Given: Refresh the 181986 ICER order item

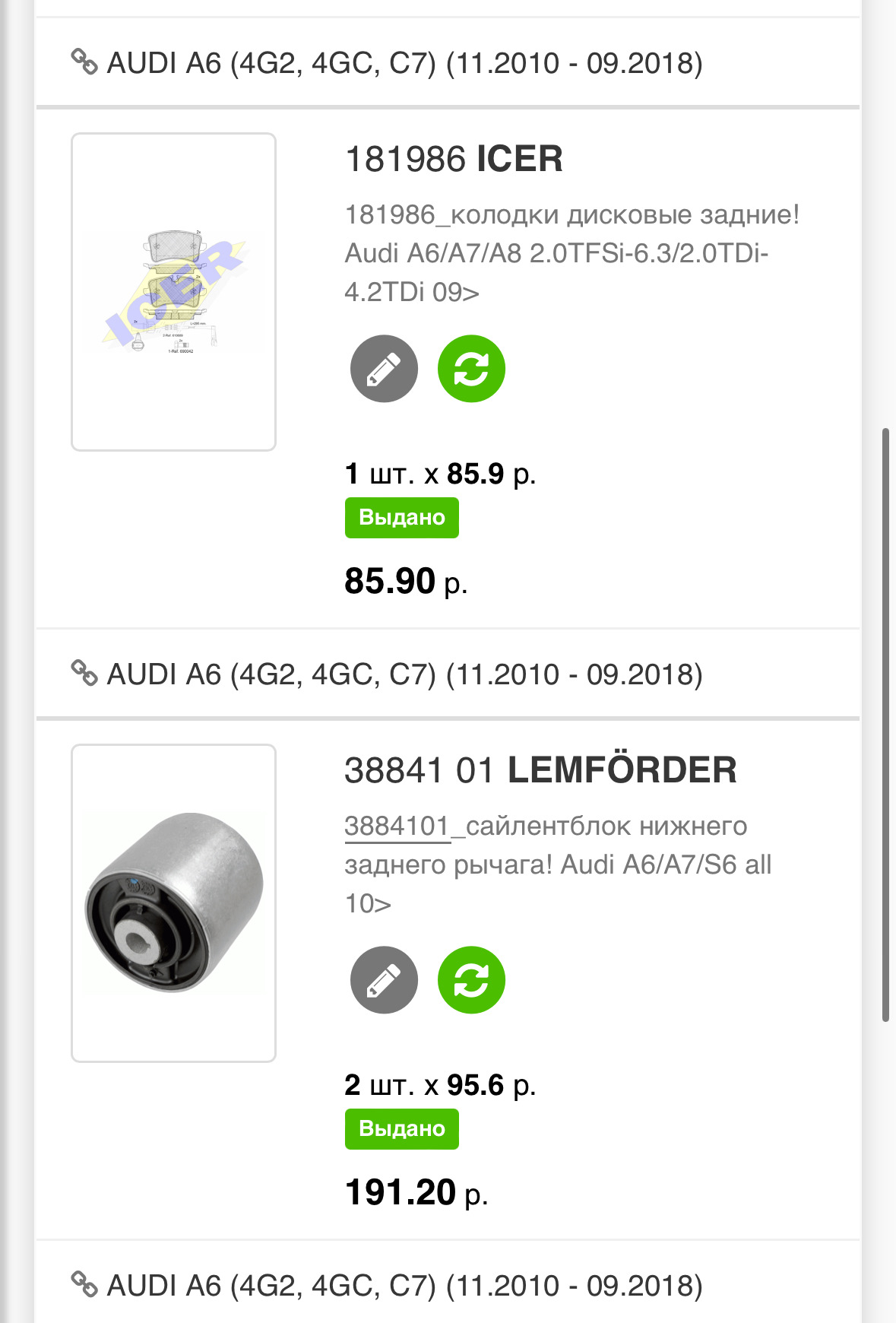Looking at the screenshot, I should [471, 369].
